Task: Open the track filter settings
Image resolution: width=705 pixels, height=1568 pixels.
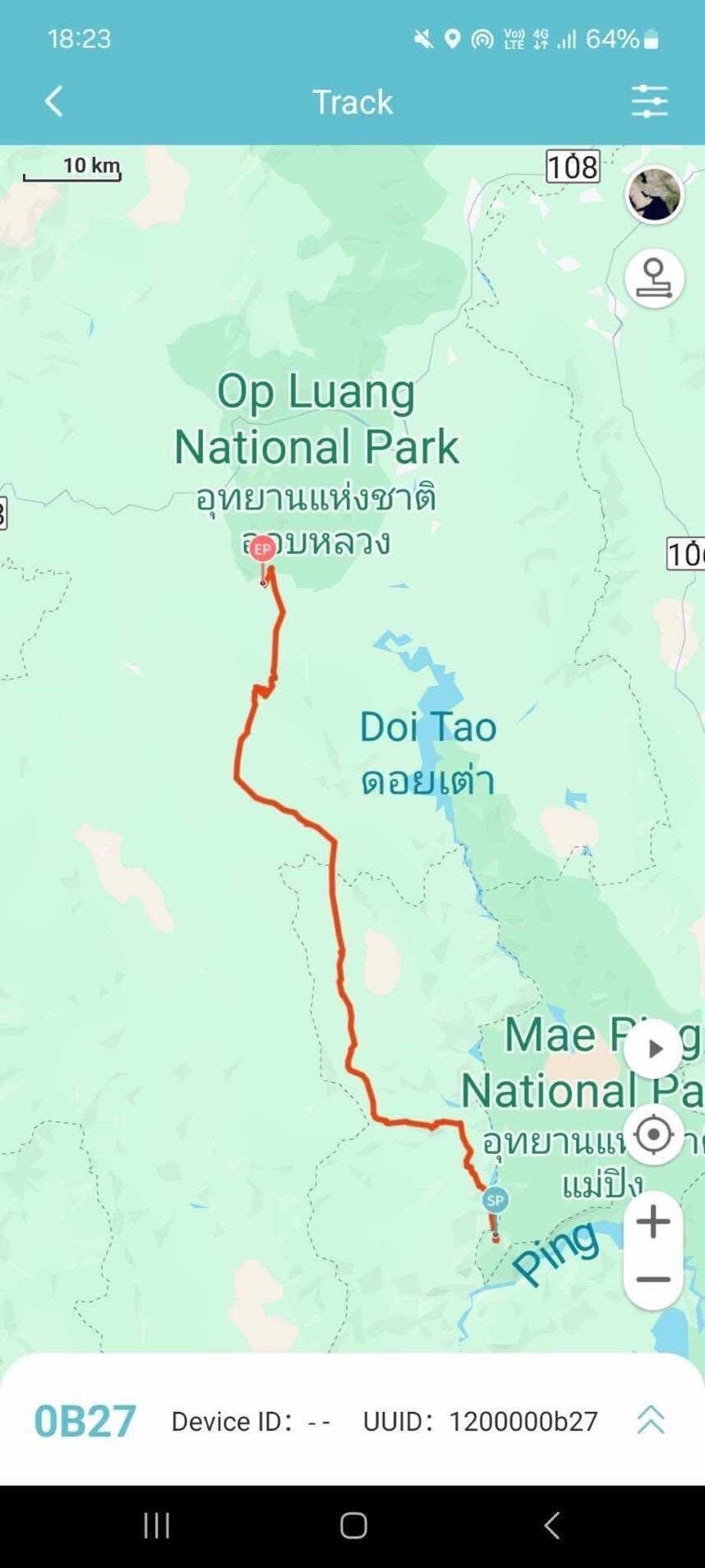Action: point(649,102)
